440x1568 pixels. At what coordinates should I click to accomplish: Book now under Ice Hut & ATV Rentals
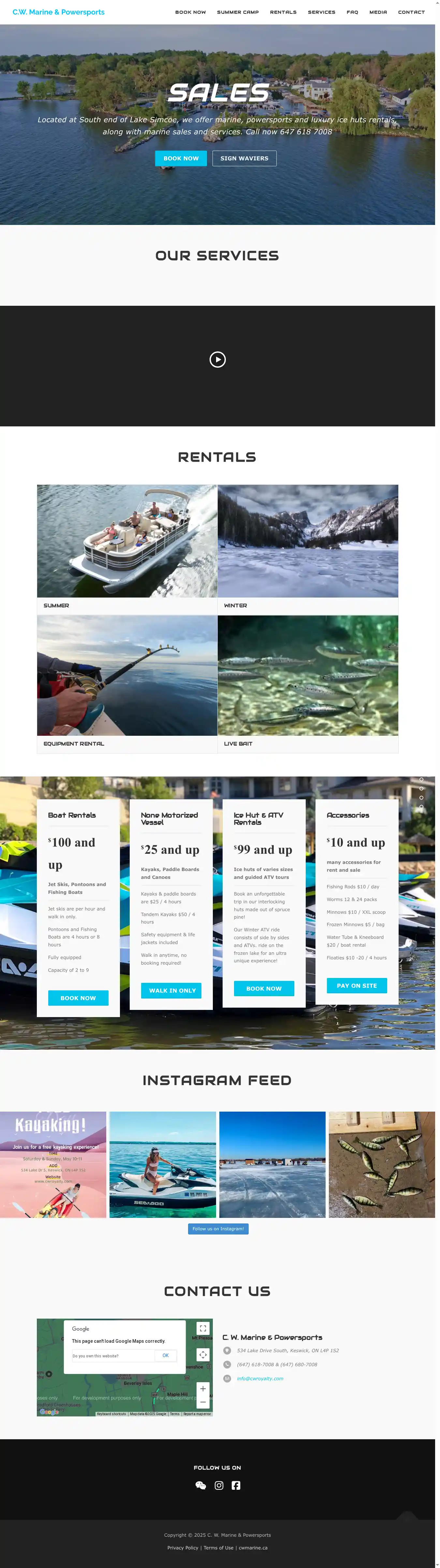[x=264, y=988]
